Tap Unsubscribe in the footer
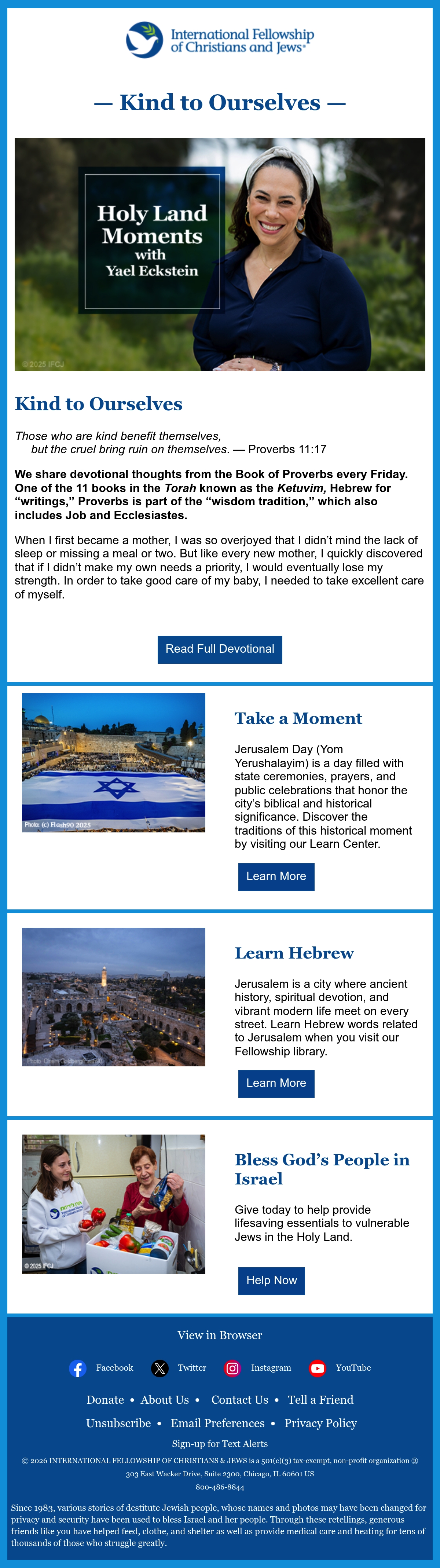Screen dimensions: 440x1568 119,1423
